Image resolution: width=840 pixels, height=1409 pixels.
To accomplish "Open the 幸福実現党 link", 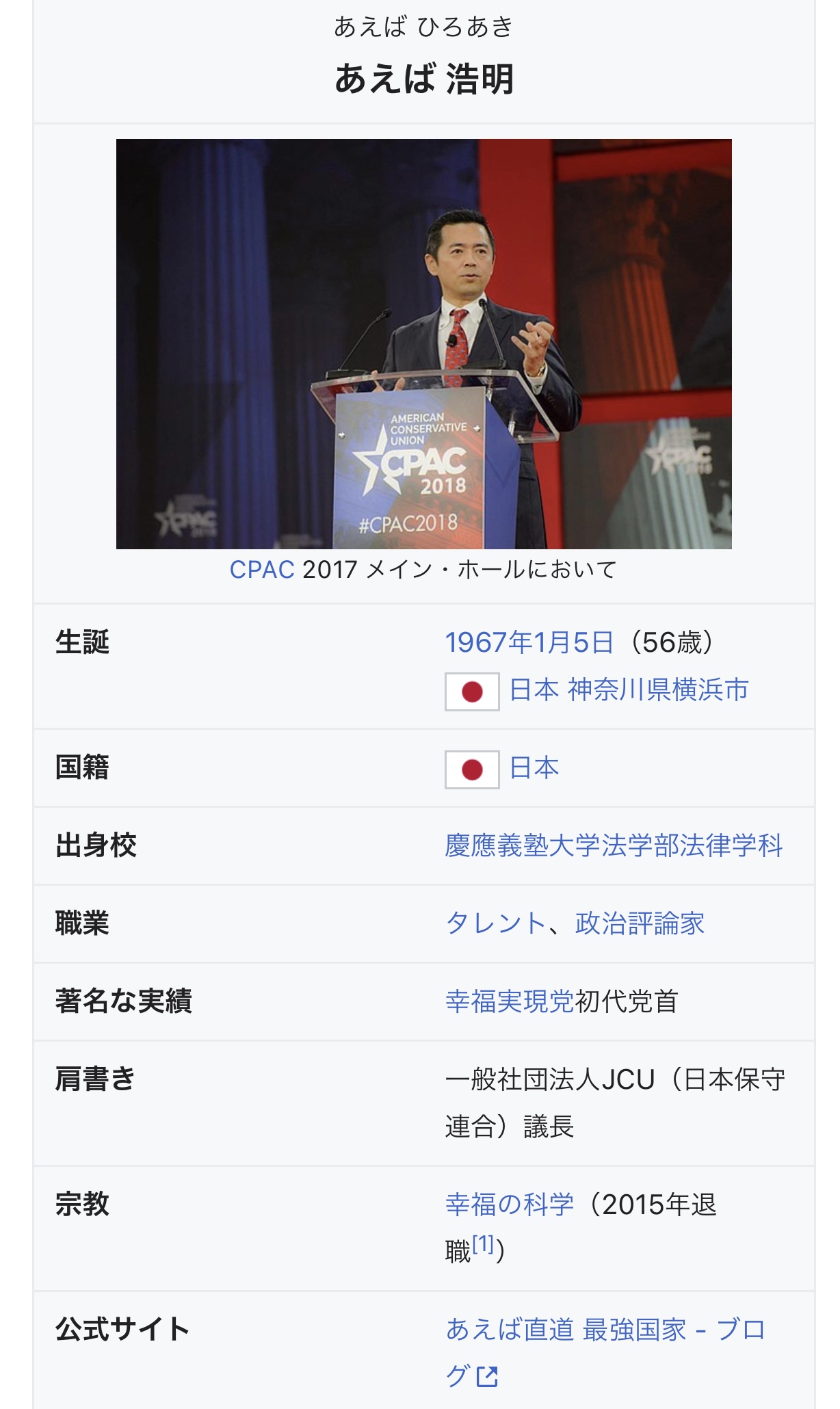I will click(x=510, y=1001).
